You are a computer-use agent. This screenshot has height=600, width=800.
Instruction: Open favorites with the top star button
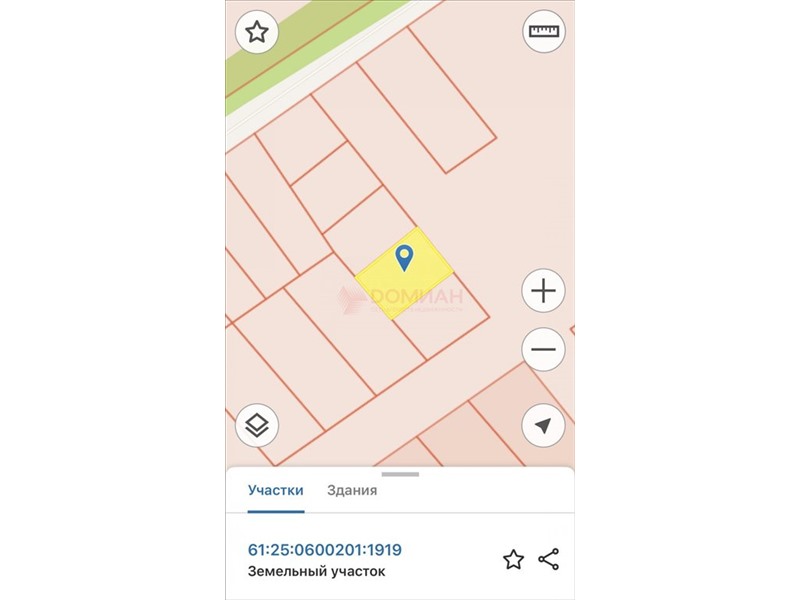pyautogui.click(x=257, y=32)
